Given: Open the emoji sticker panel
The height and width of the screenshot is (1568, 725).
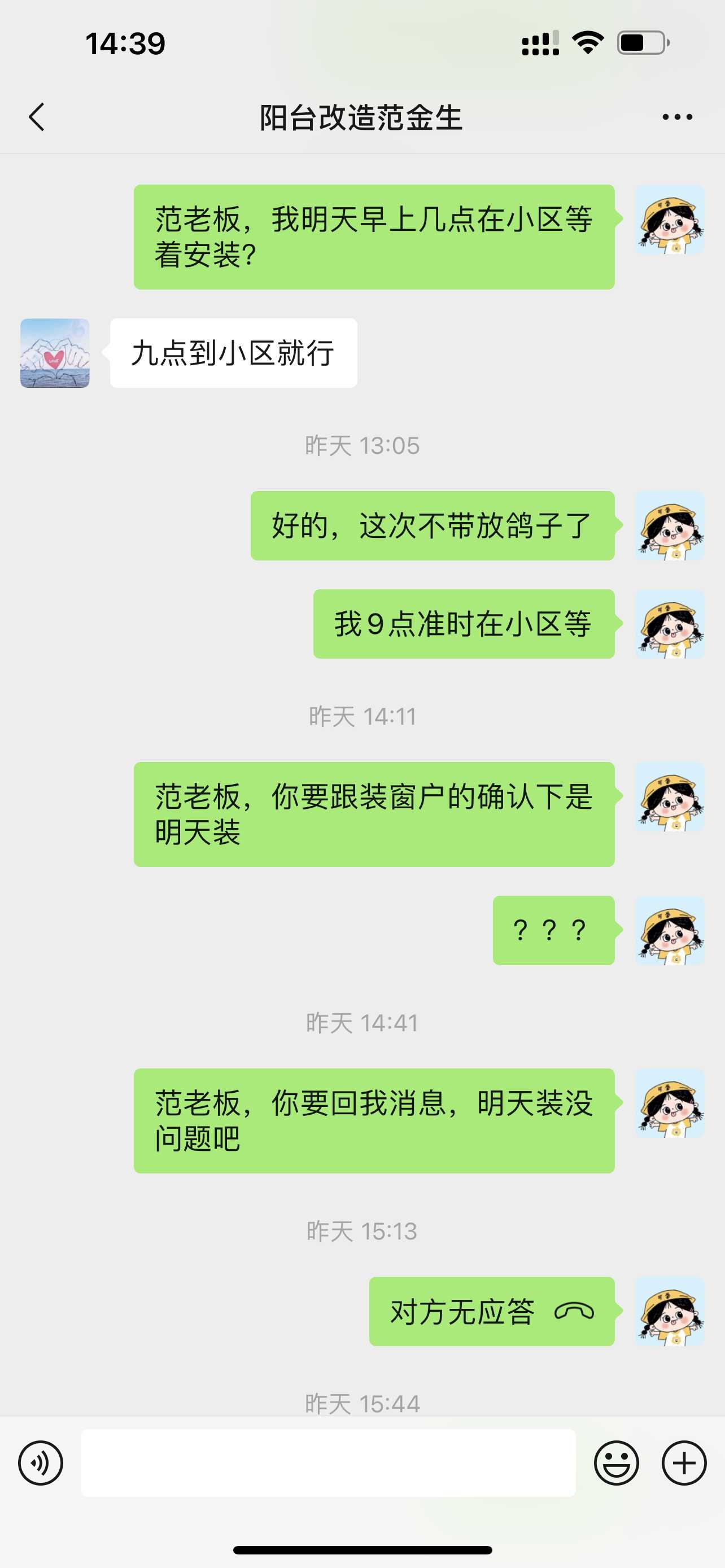Looking at the screenshot, I should 616,1462.
